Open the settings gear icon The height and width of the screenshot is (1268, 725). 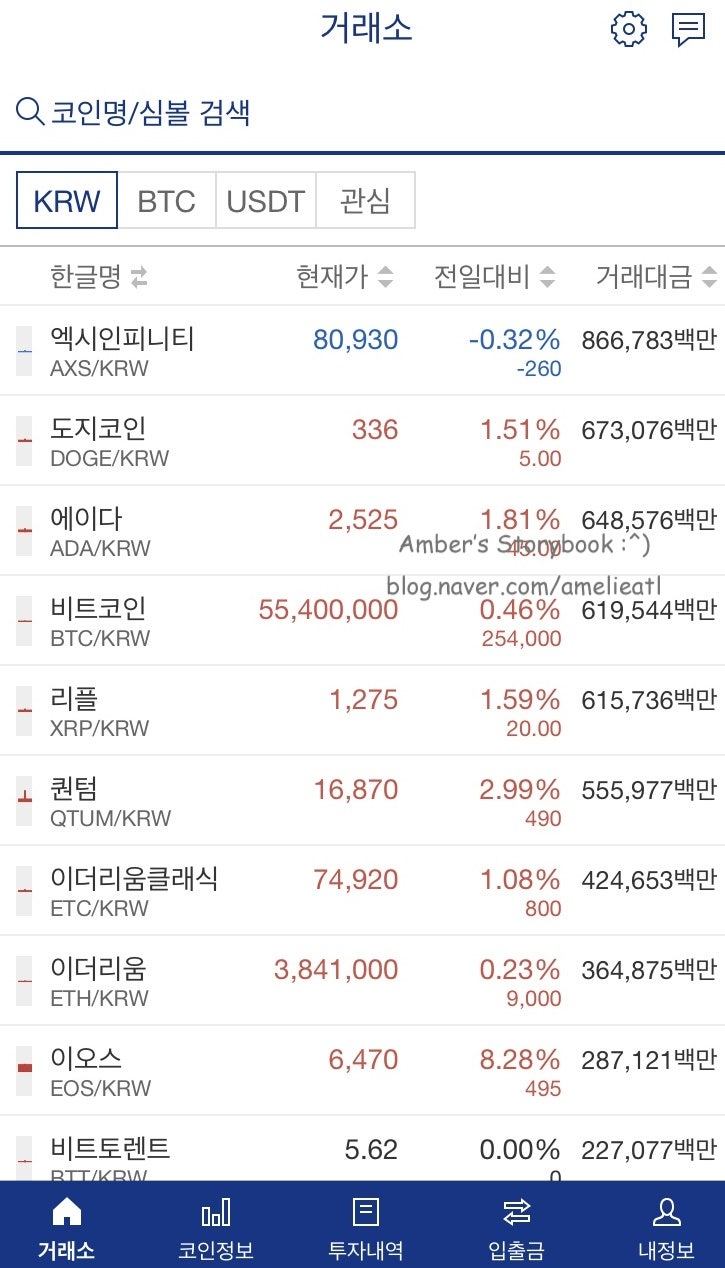click(x=629, y=29)
